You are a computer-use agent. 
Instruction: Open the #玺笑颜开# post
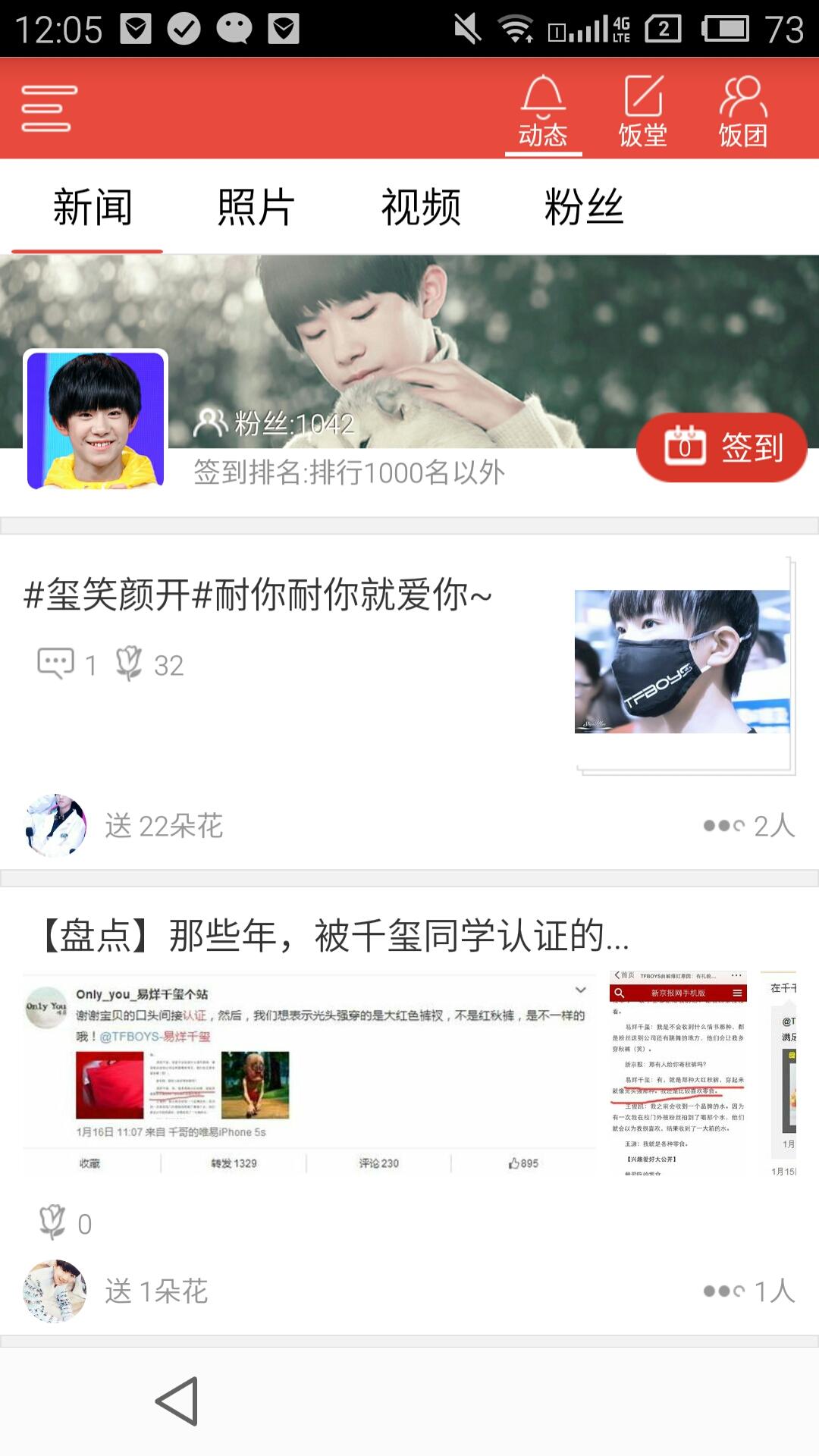[x=258, y=594]
